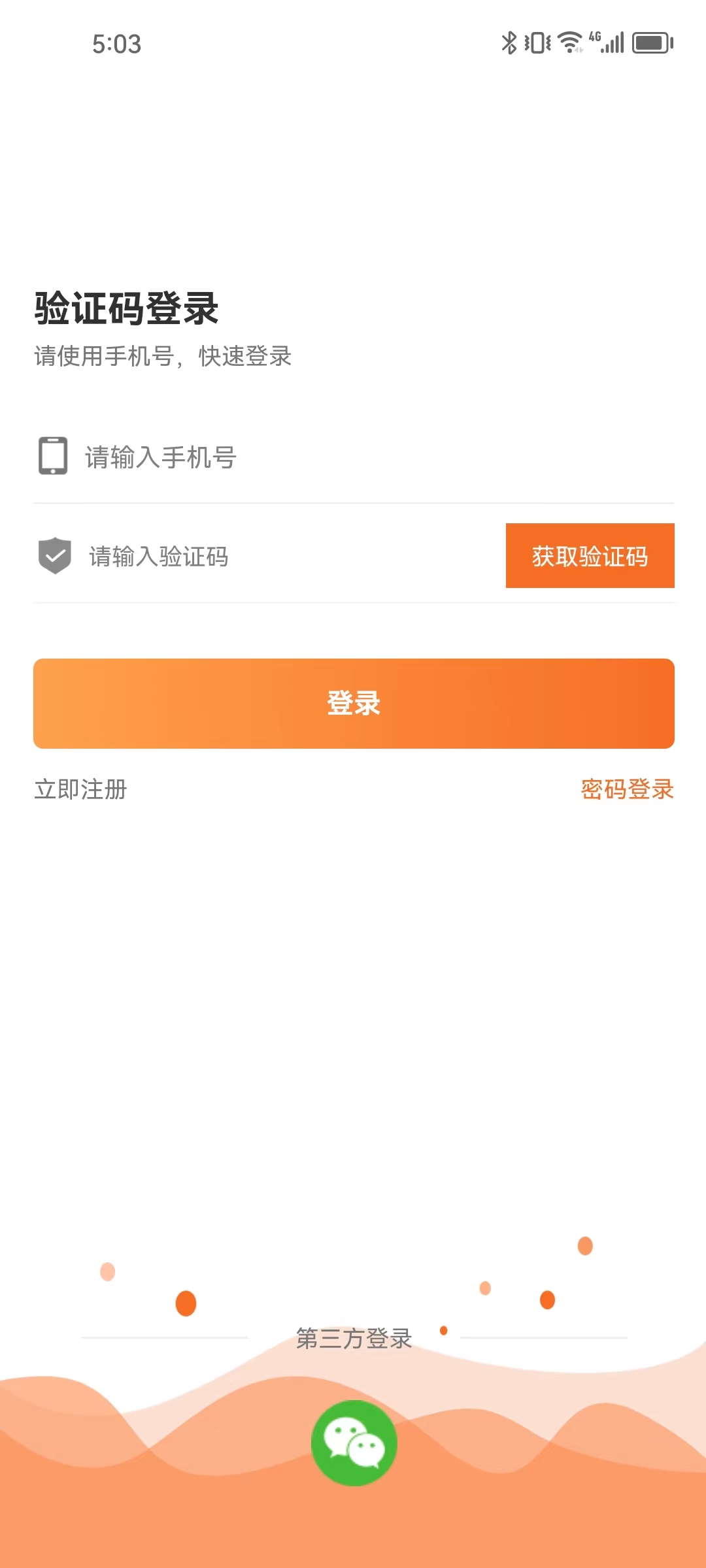
Task: Open 立即注册 to create an account
Action: pyautogui.click(x=80, y=789)
